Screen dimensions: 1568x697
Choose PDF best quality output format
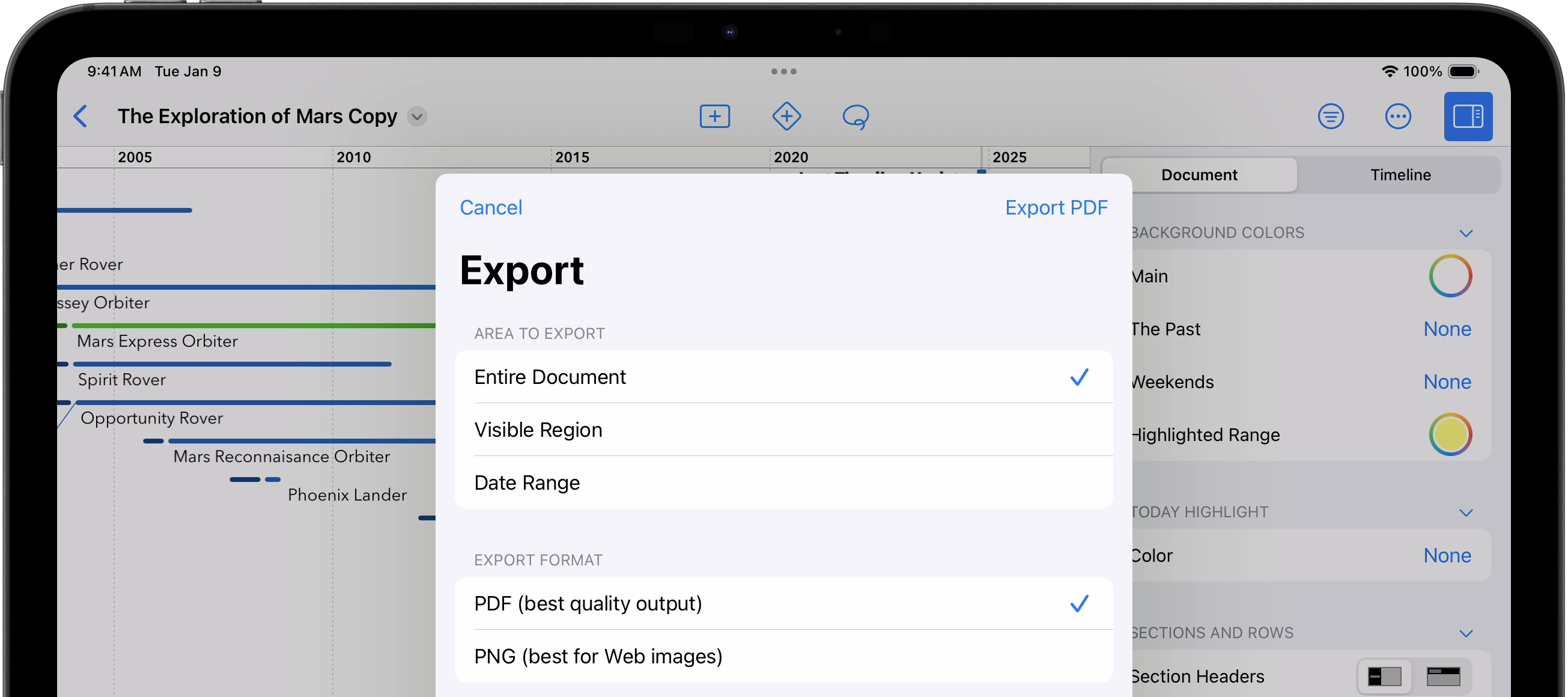[x=783, y=603]
